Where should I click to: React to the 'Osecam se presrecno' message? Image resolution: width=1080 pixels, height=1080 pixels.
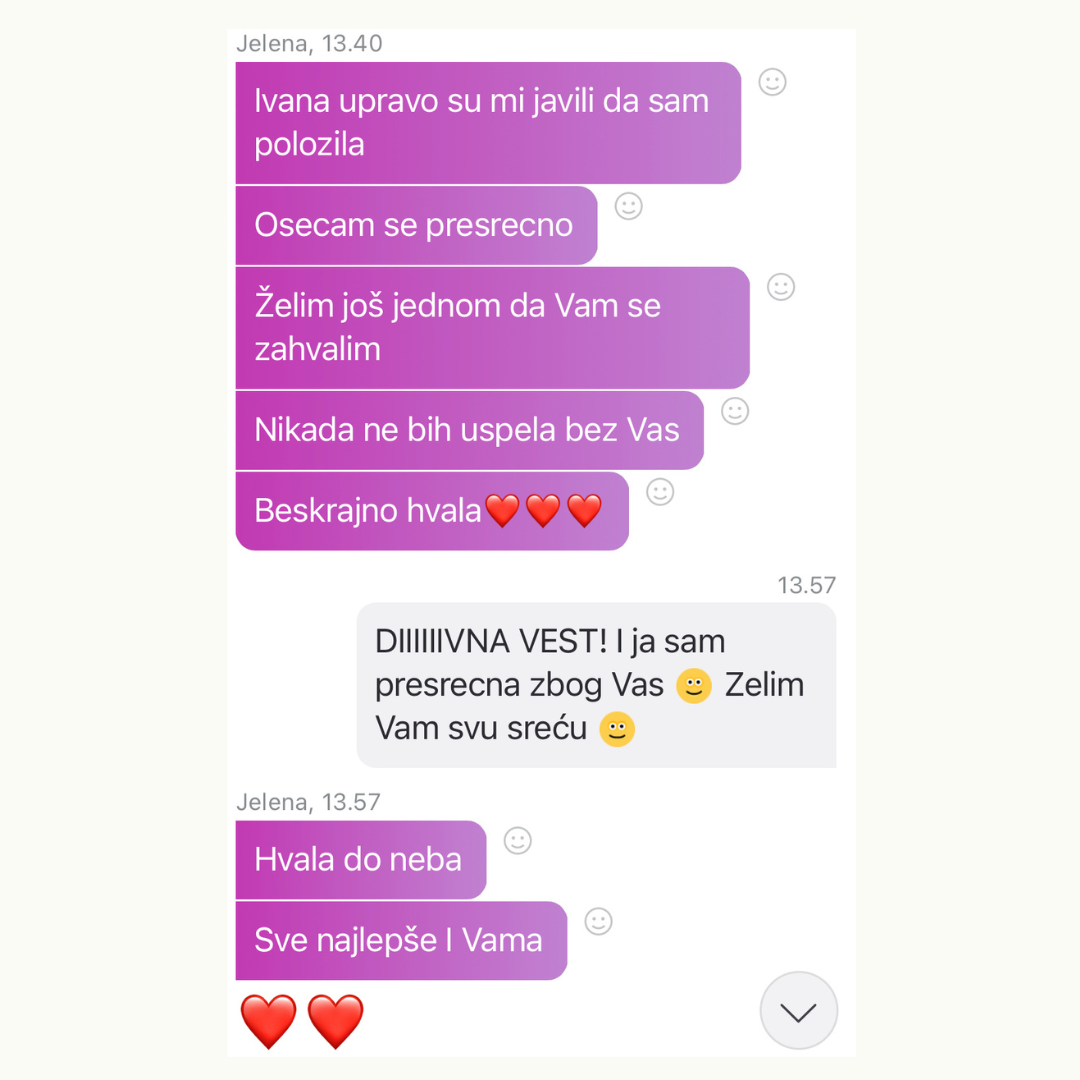pyautogui.click(x=628, y=206)
